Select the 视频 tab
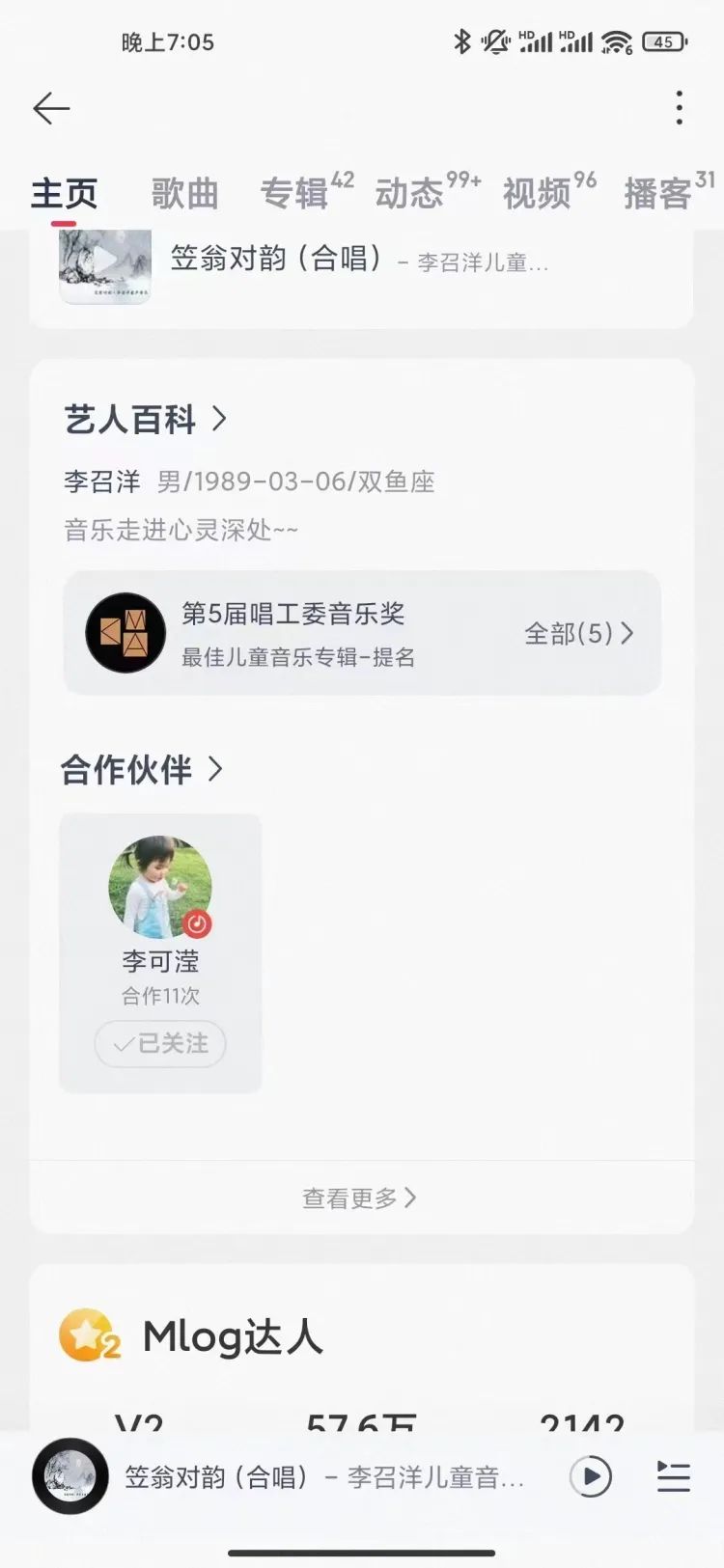 pyautogui.click(x=538, y=194)
